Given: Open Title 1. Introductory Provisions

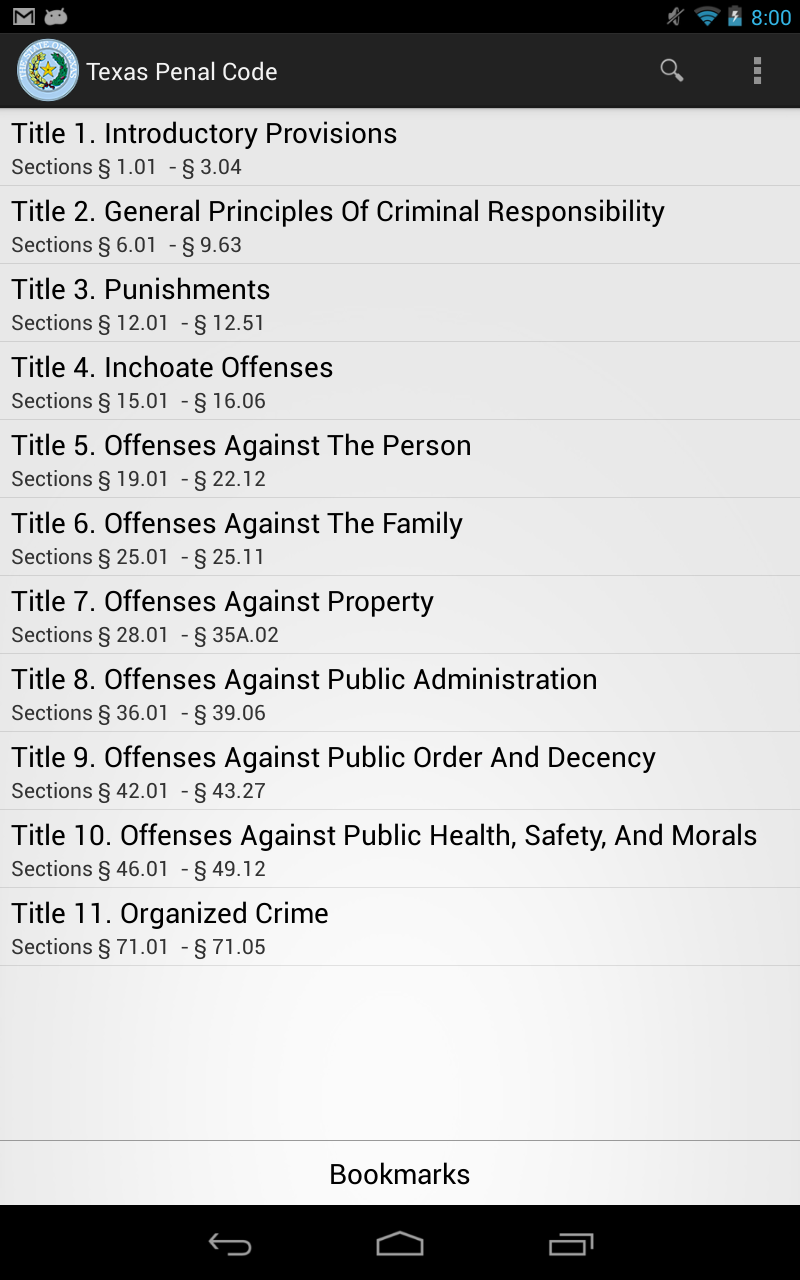Looking at the screenshot, I should [x=400, y=148].
